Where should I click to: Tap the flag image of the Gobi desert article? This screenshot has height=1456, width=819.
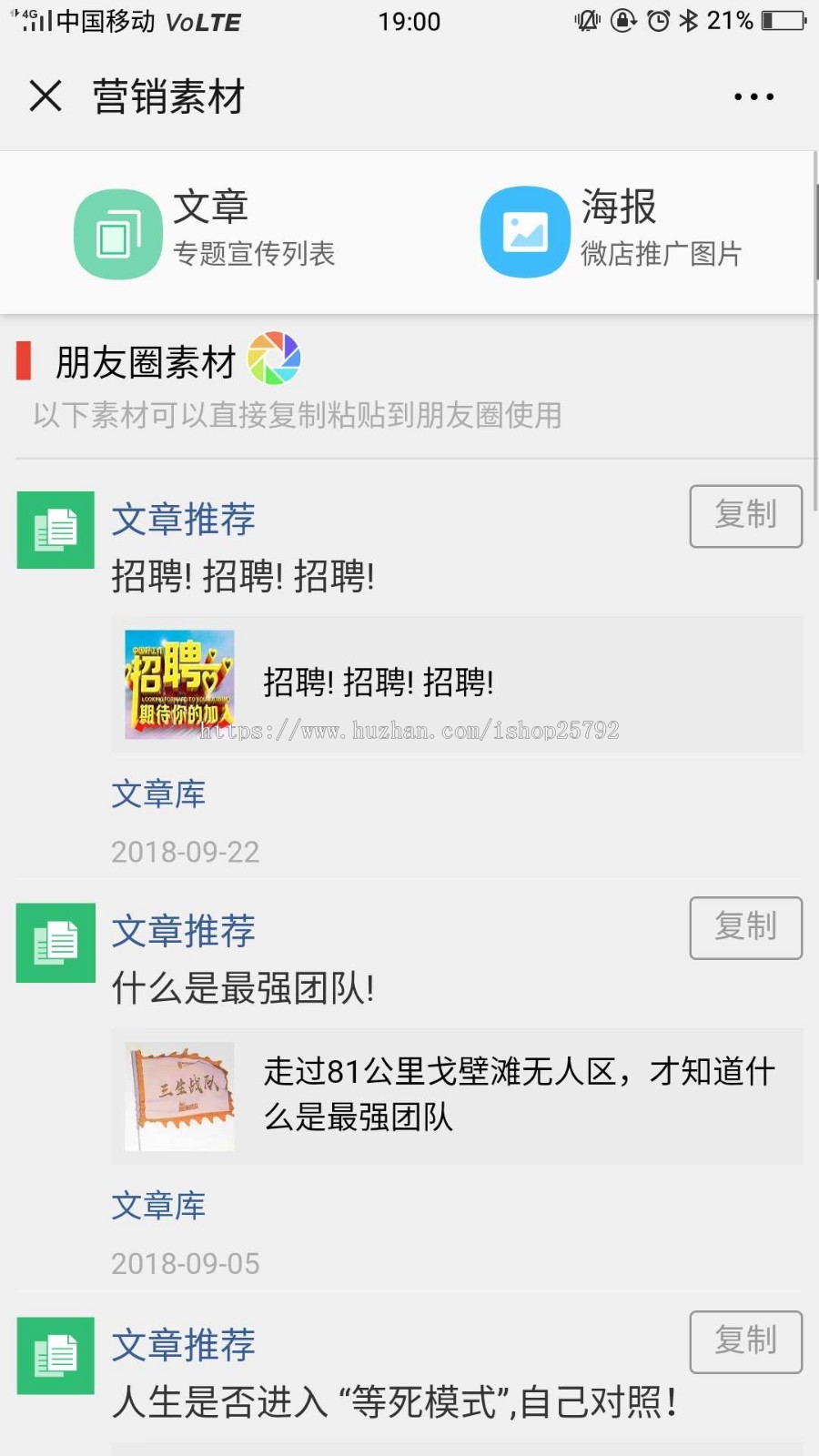pos(178,1095)
